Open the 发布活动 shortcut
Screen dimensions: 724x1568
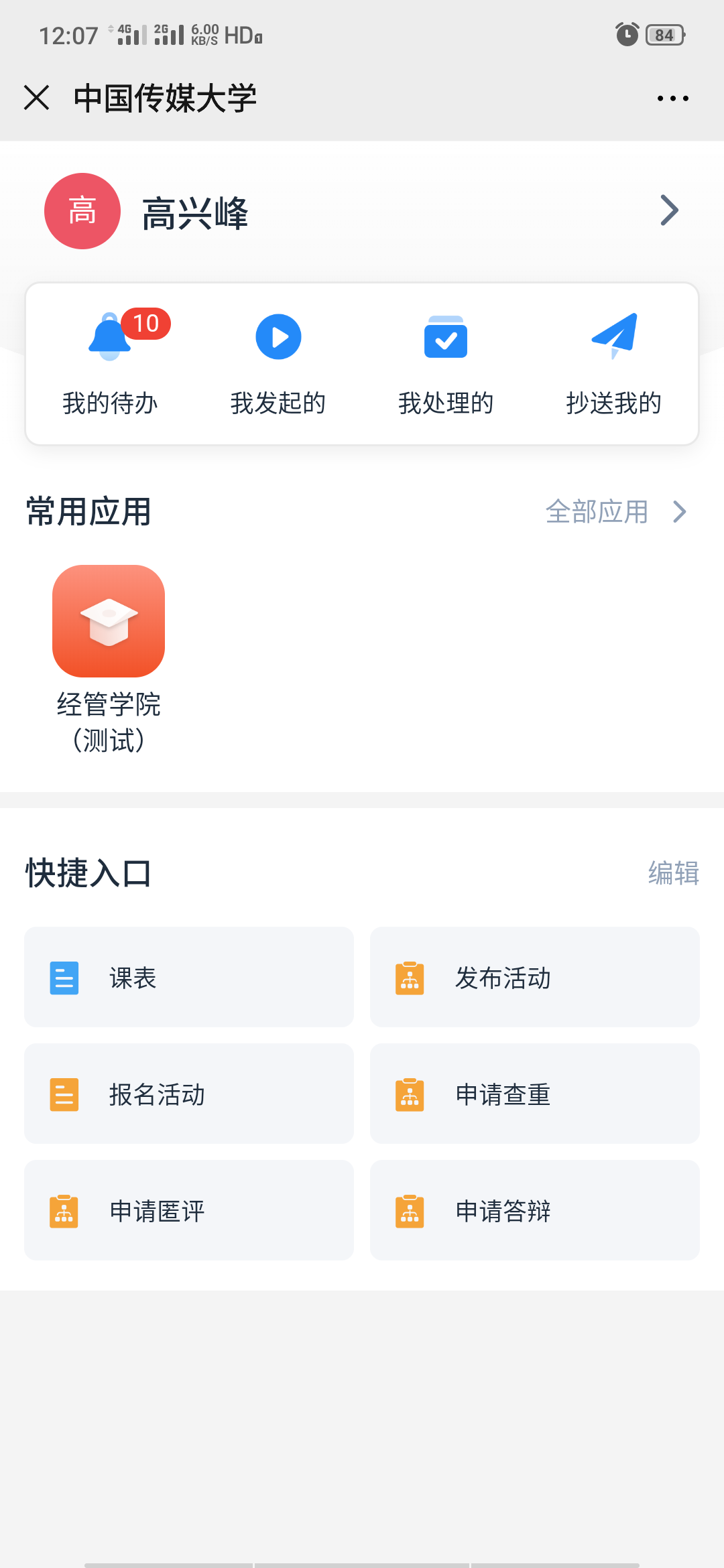tap(534, 978)
